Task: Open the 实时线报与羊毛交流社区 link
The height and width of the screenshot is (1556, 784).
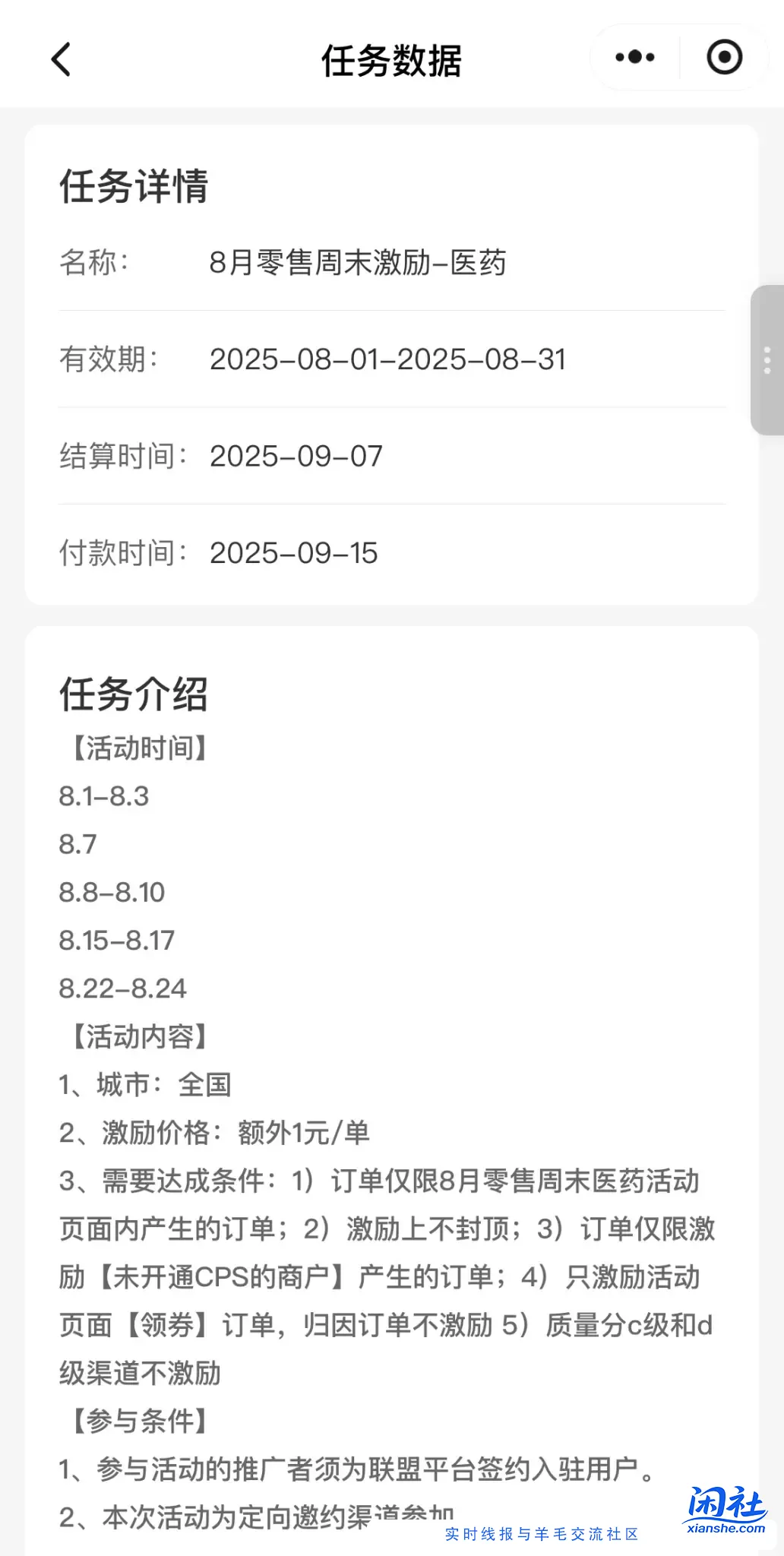Action: coord(542,1533)
